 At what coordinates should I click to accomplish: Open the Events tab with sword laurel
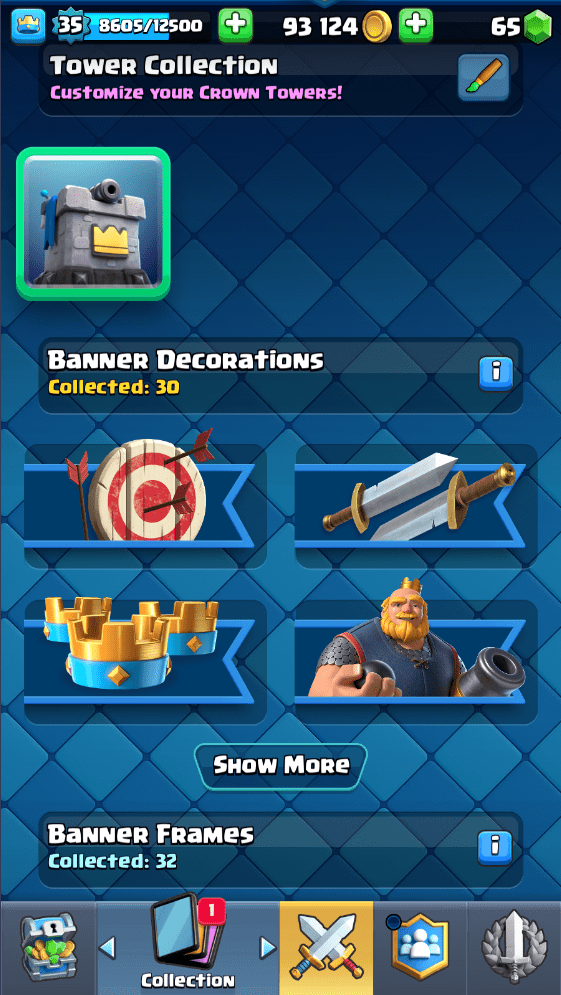tap(514, 948)
